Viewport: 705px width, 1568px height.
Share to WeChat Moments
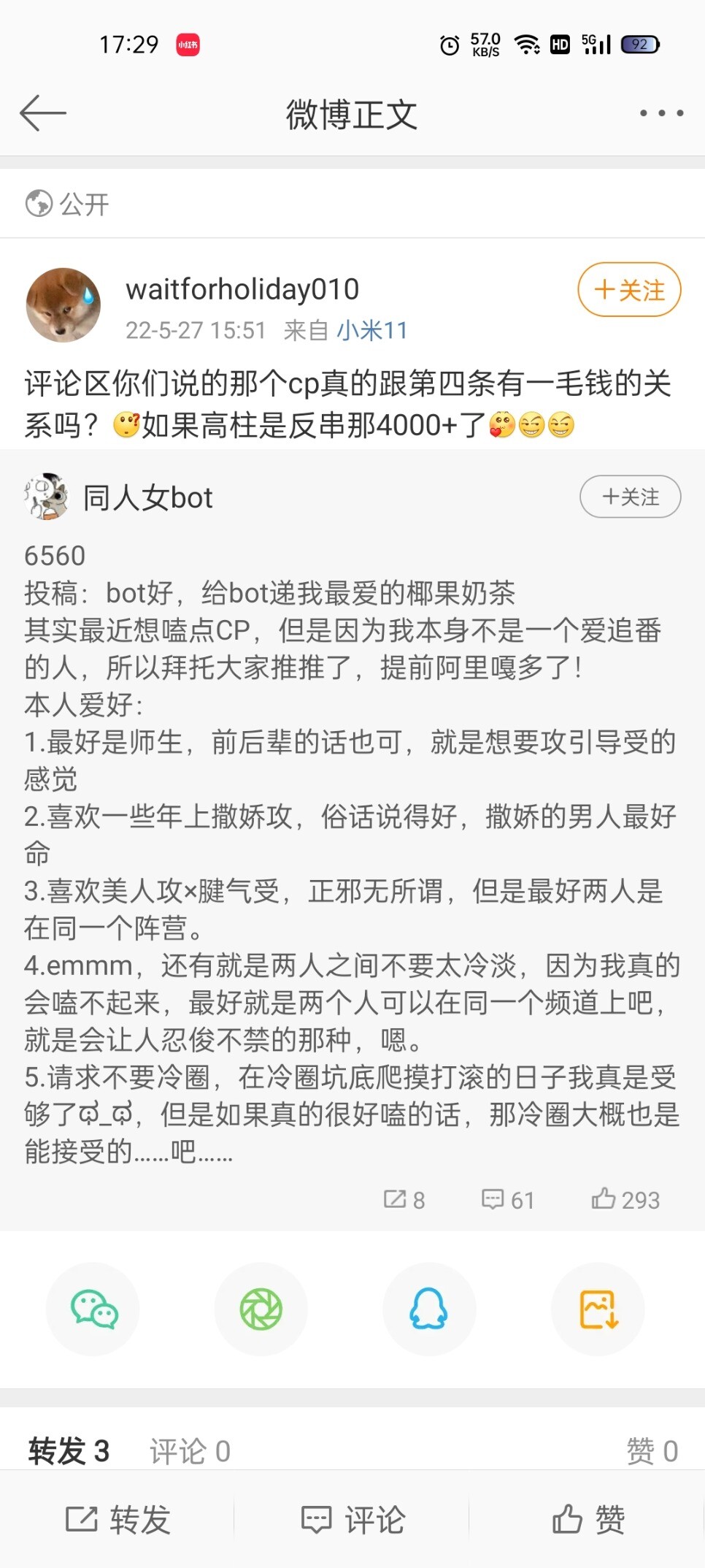tap(261, 1309)
